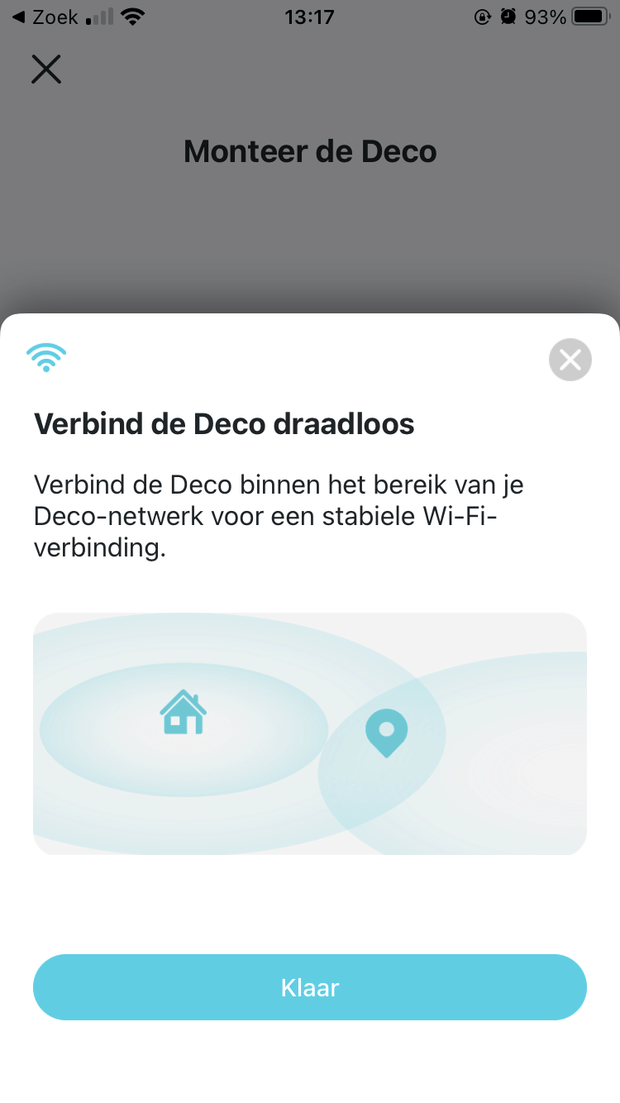Close the Monteer de Deco screen
Screen dimensions: 620x1103
coord(46,69)
